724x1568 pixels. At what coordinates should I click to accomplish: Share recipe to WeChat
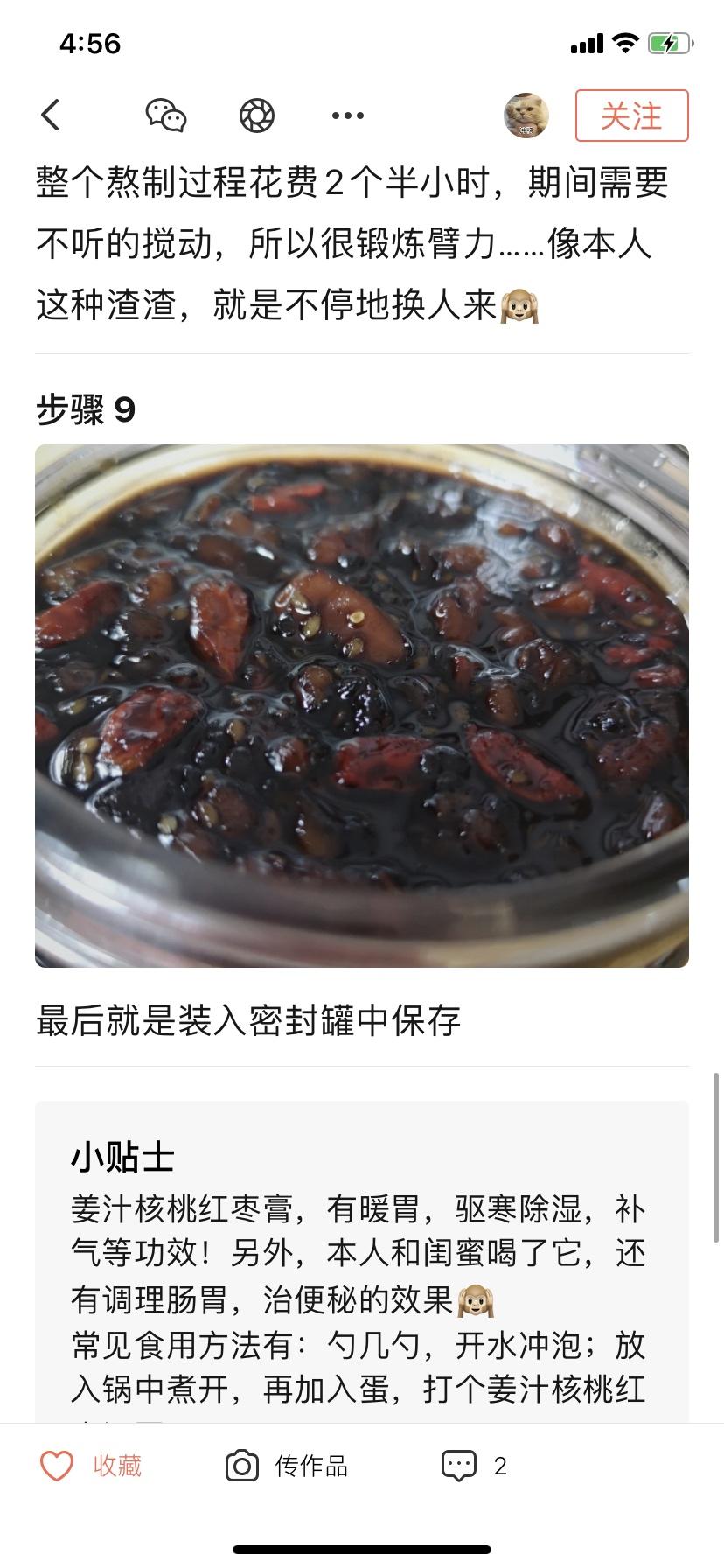click(165, 115)
